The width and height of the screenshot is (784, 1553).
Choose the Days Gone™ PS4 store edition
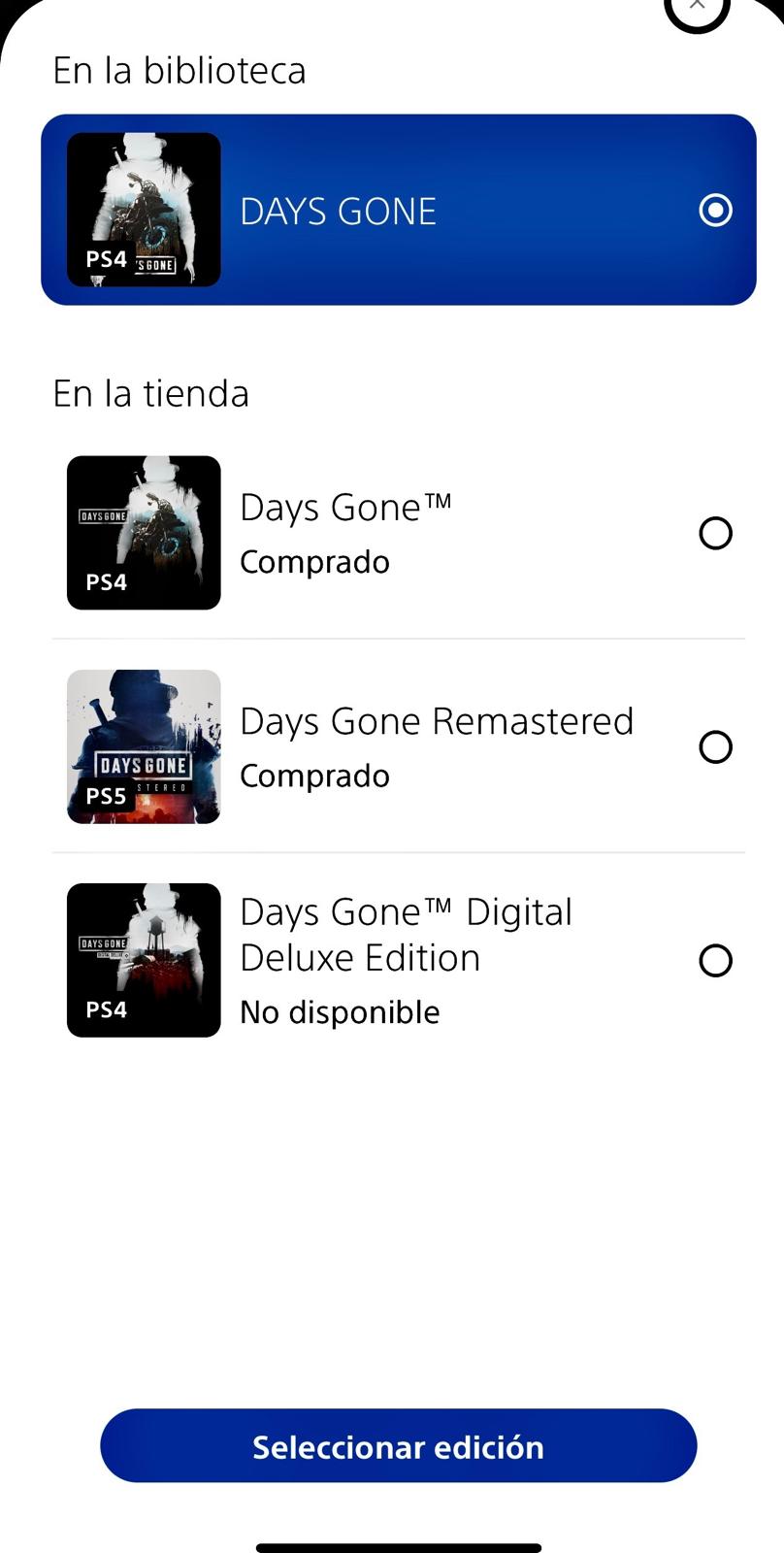click(715, 533)
